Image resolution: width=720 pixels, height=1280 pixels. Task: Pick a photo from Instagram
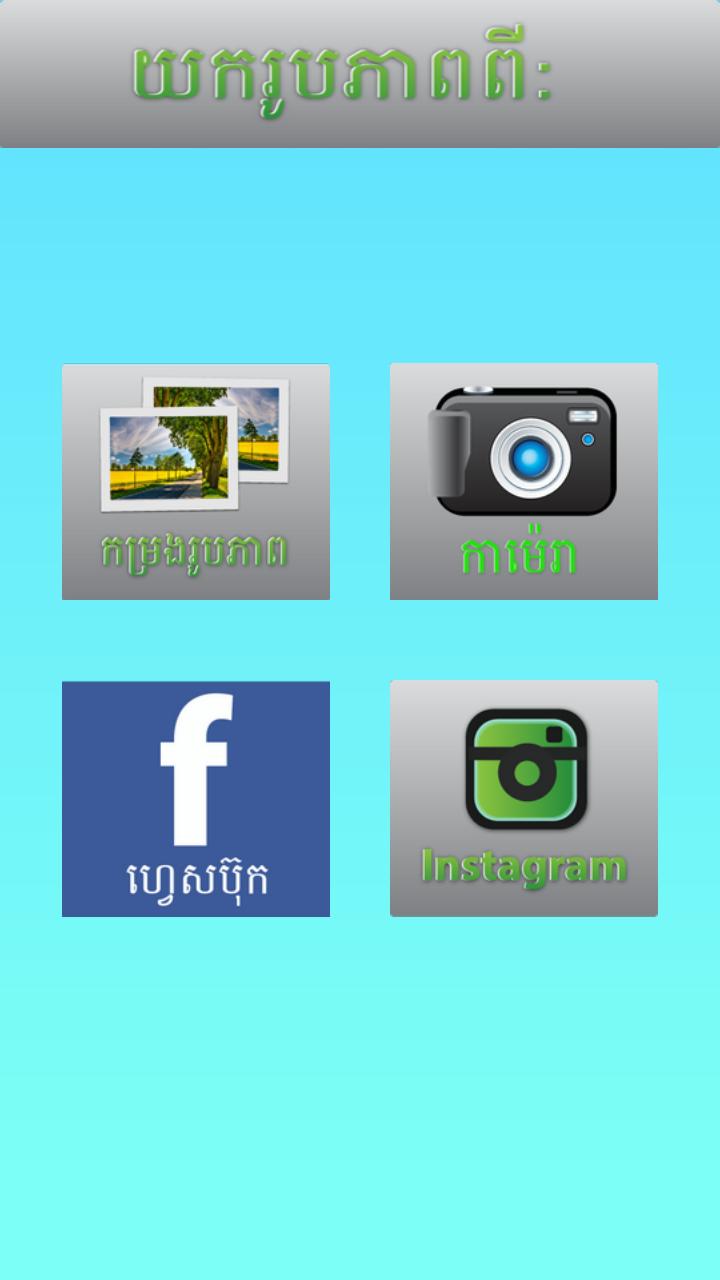click(523, 799)
